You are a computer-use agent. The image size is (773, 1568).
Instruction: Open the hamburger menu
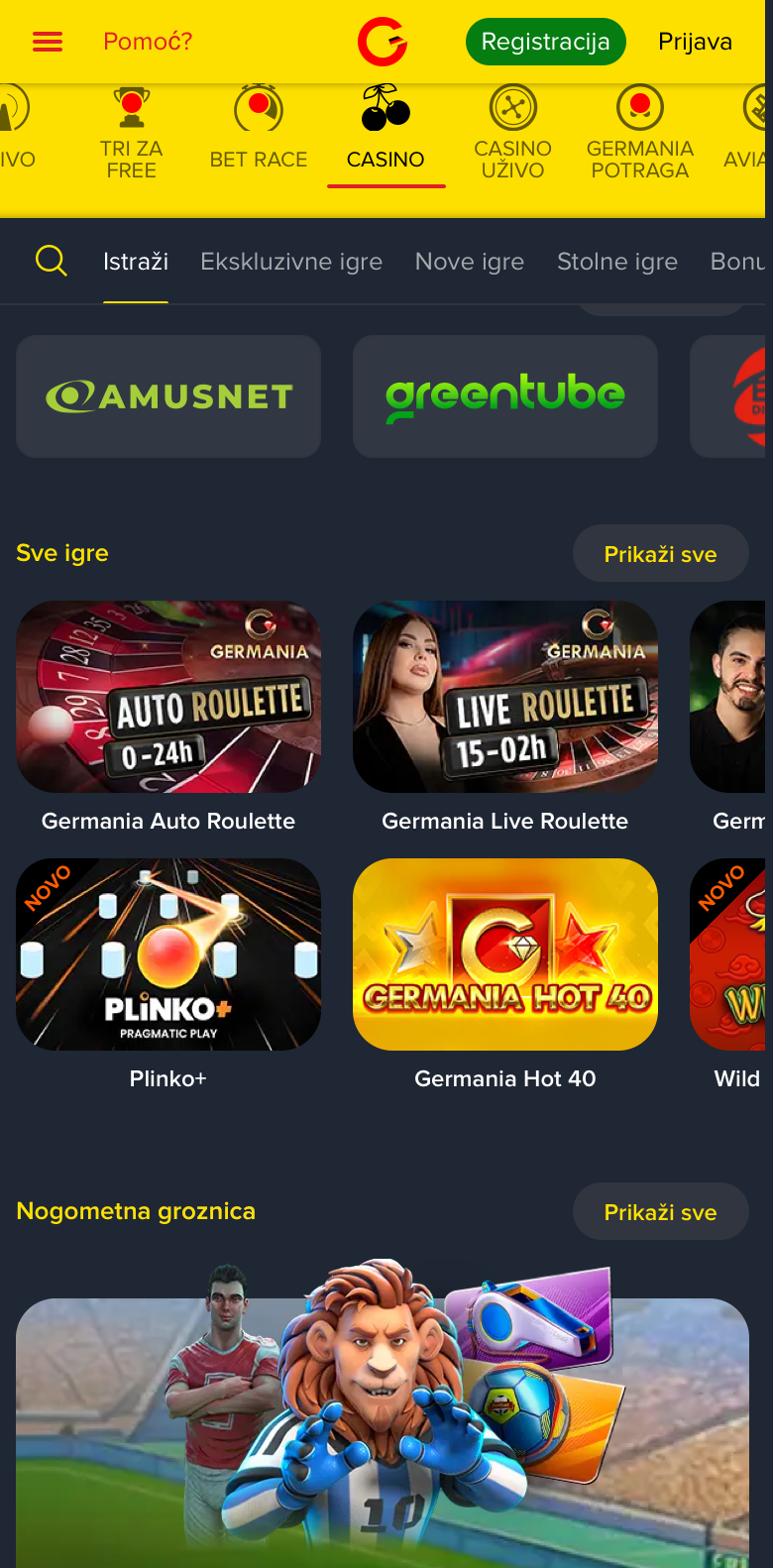(48, 42)
